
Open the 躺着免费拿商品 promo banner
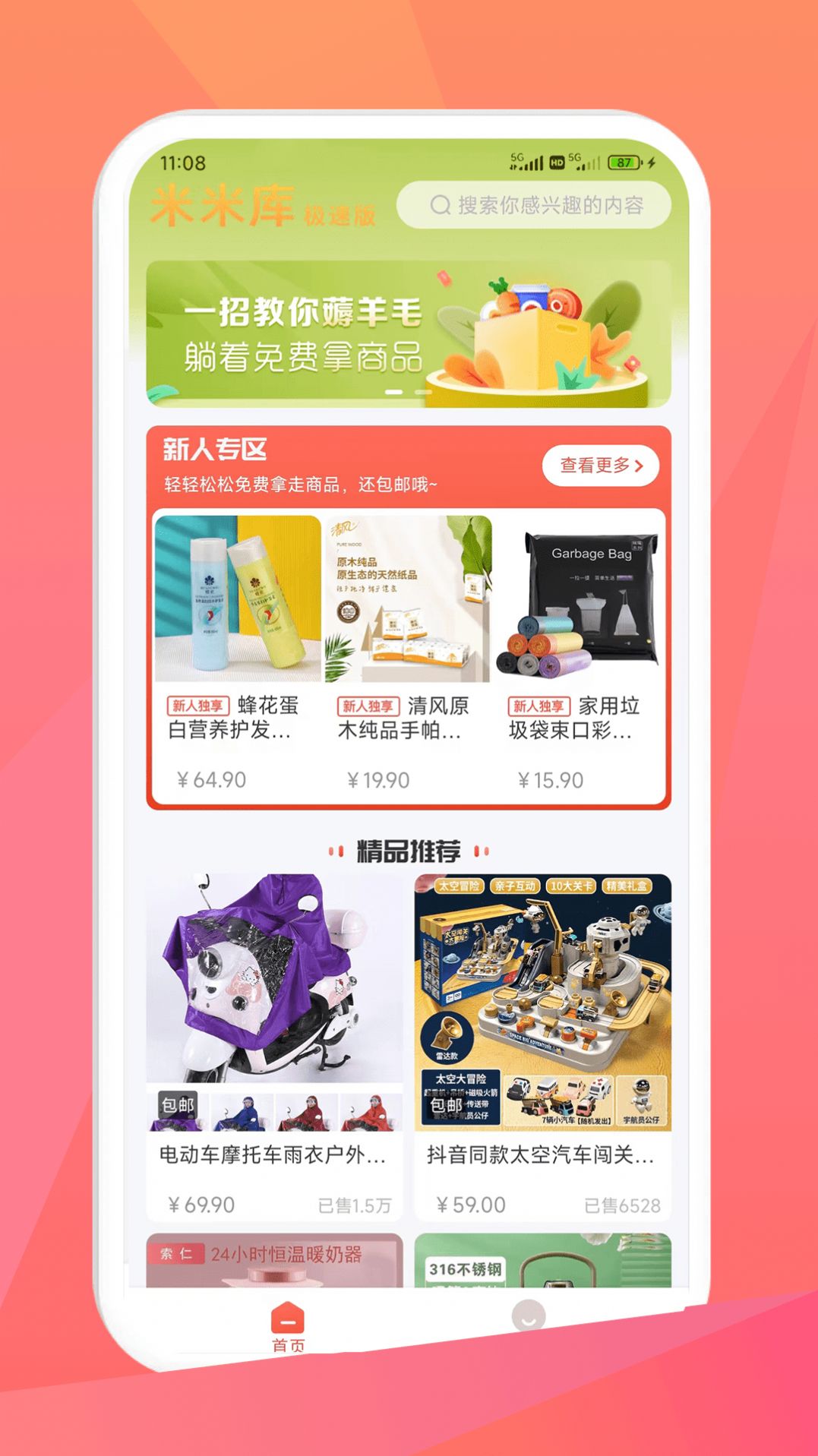pyautogui.click(x=410, y=328)
